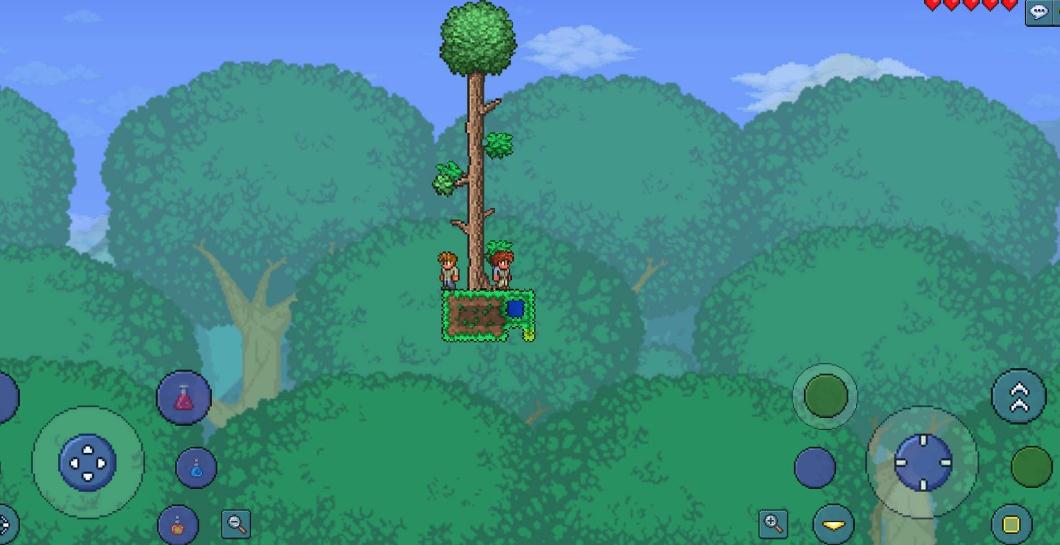Tap the double-arrow jump button
The width and height of the screenshot is (1060, 545).
point(1018,396)
